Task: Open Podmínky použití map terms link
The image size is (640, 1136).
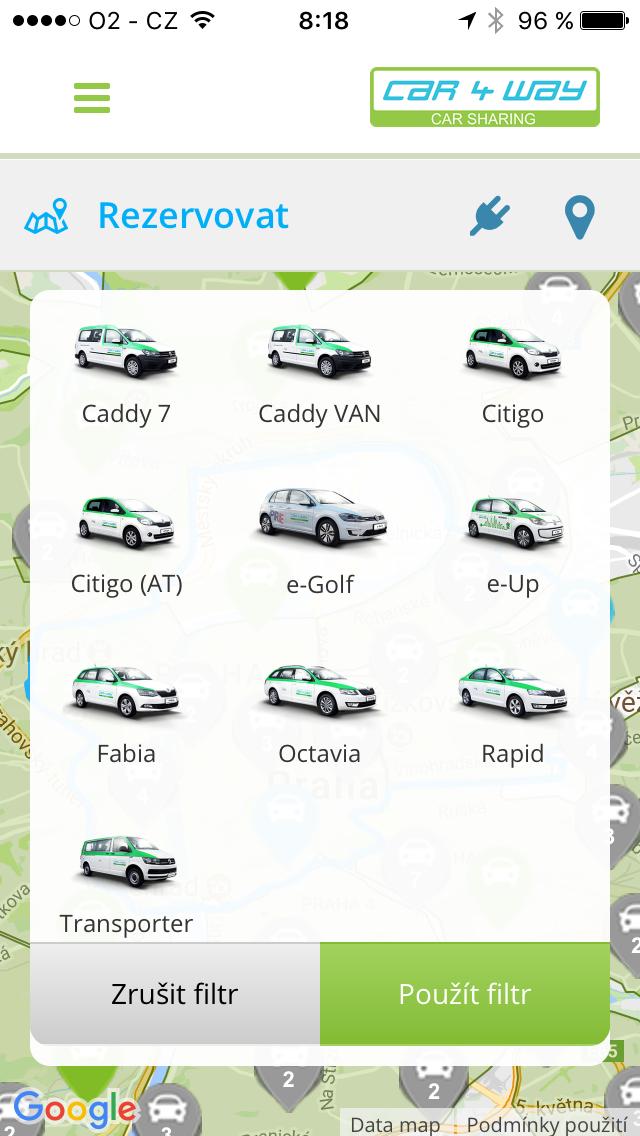Action: [x=547, y=1124]
